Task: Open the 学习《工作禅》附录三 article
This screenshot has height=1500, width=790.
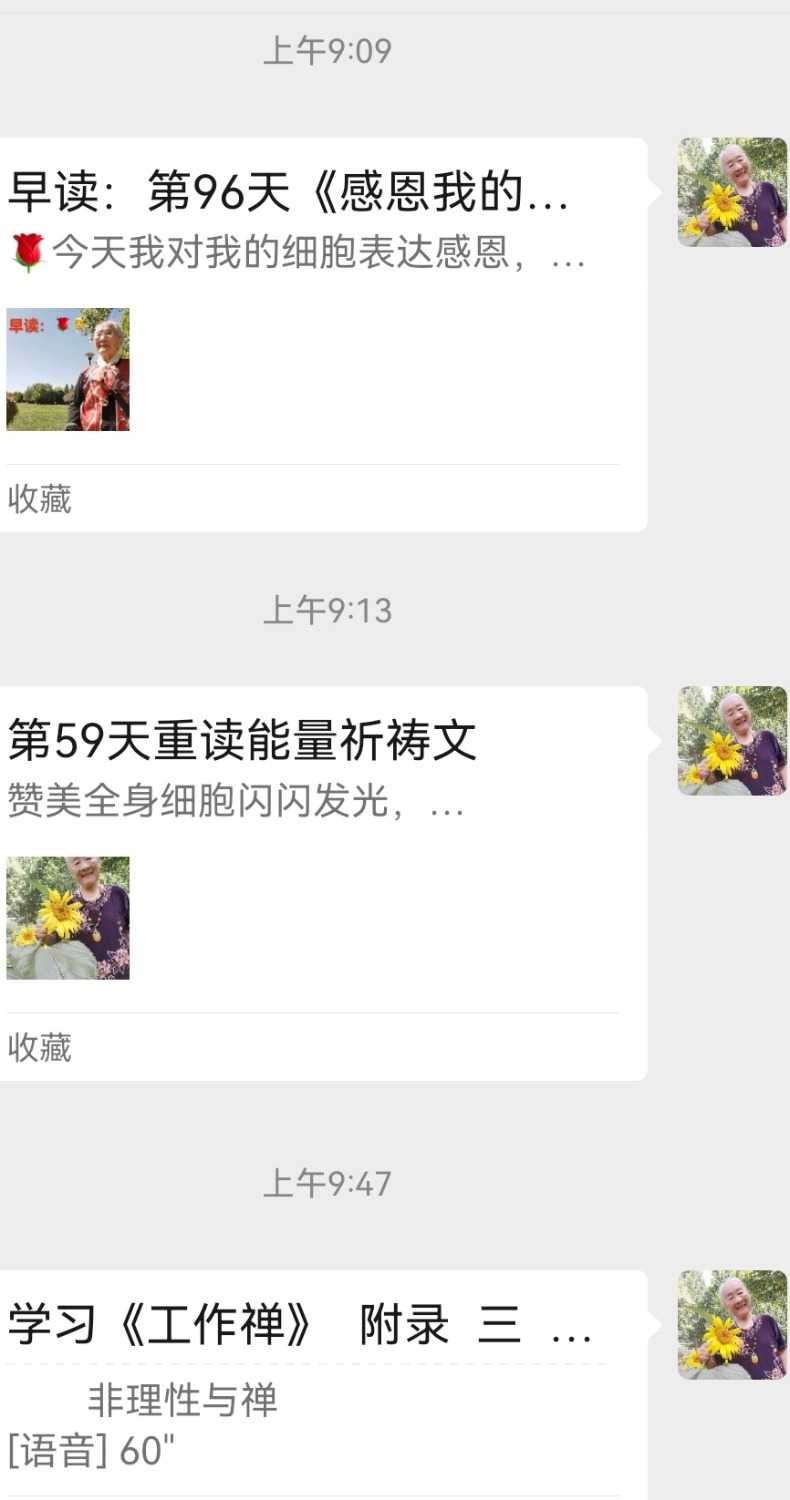Action: [300, 1328]
